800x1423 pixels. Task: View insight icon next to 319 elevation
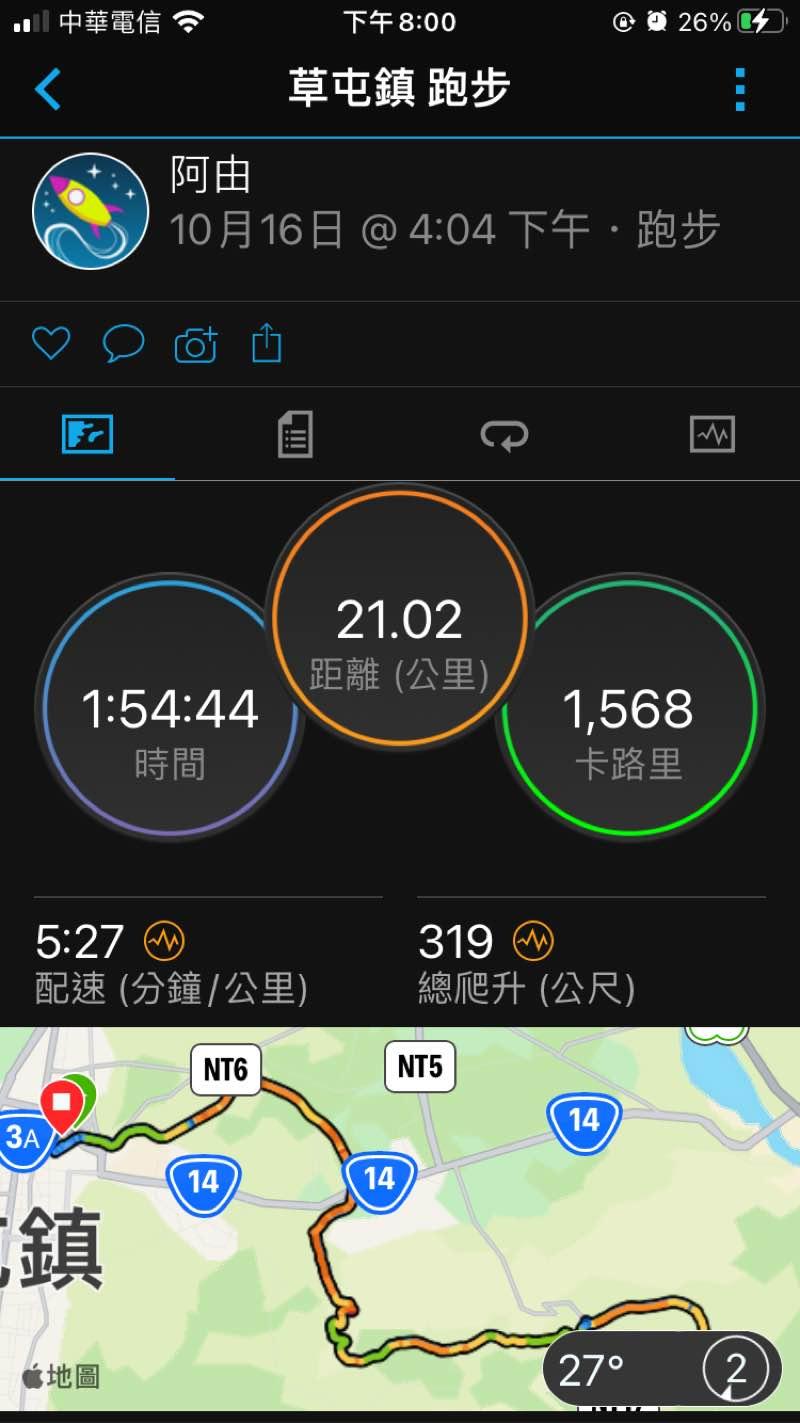534,941
